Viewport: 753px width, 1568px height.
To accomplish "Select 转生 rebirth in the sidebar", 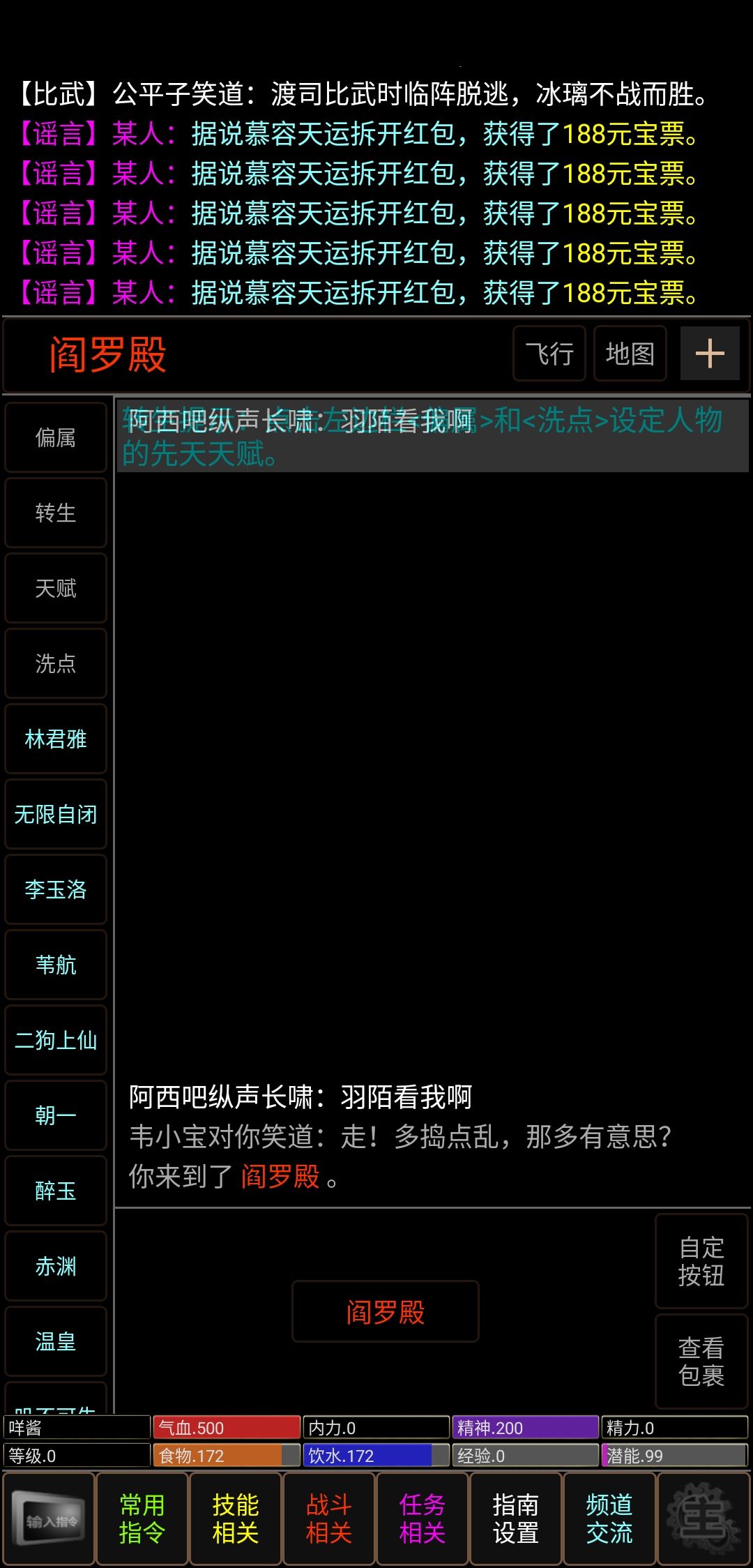I will point(55,513).
